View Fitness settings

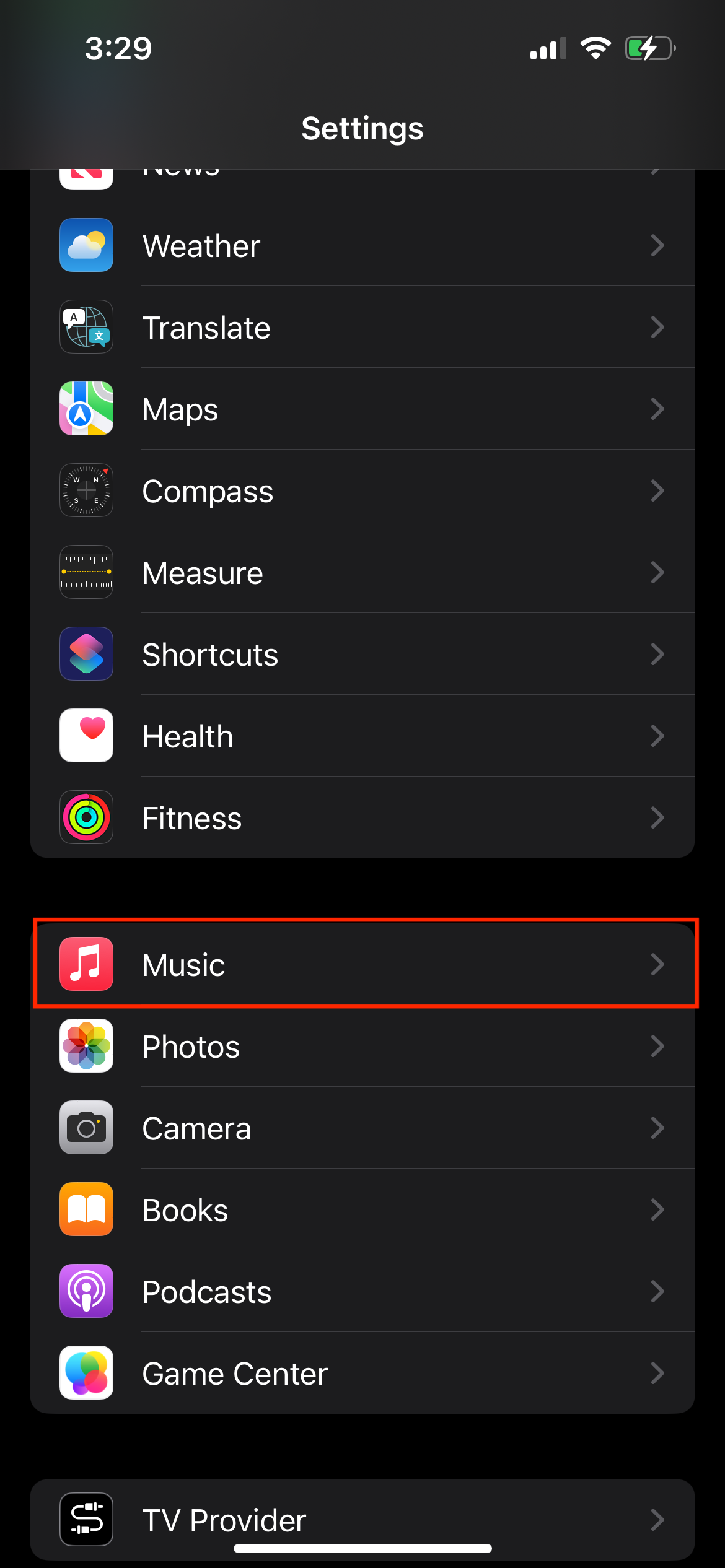(x=362, y=817)
